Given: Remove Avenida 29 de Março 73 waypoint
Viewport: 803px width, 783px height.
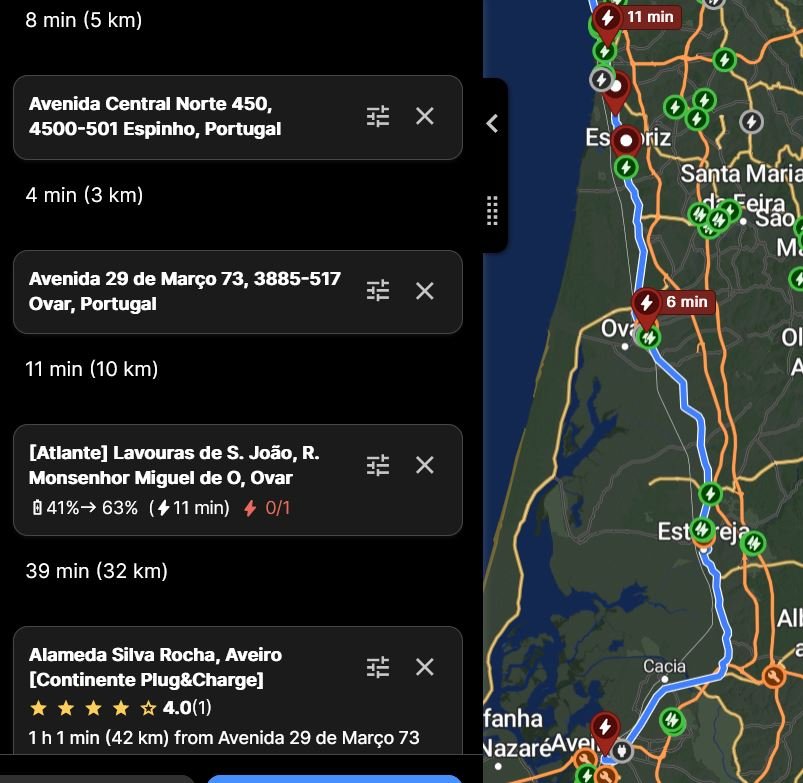Looking at the screenshot, I should tap(425, 291).
